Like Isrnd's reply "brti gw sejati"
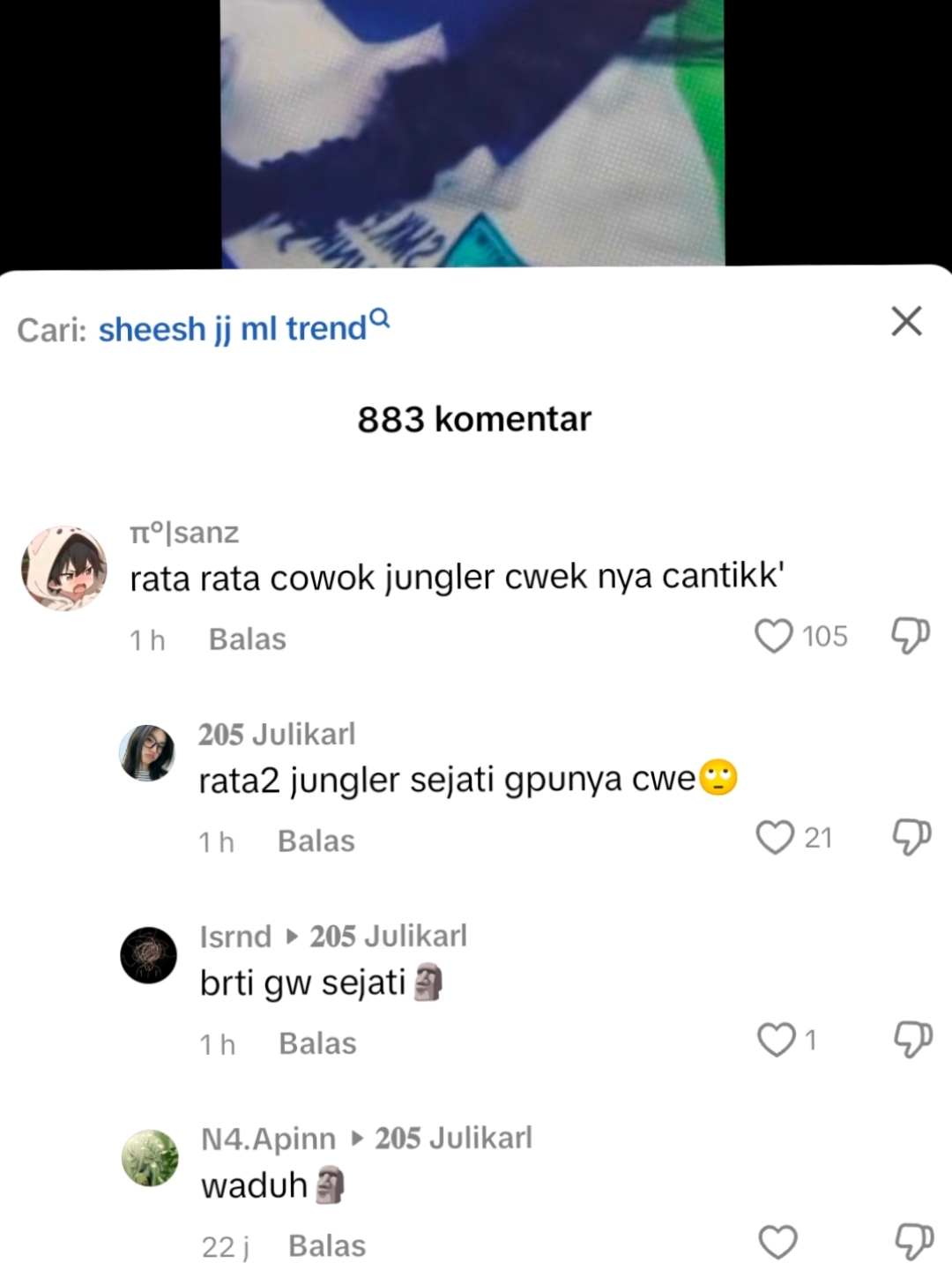 pyautogui.click(x=777, y=1040)
